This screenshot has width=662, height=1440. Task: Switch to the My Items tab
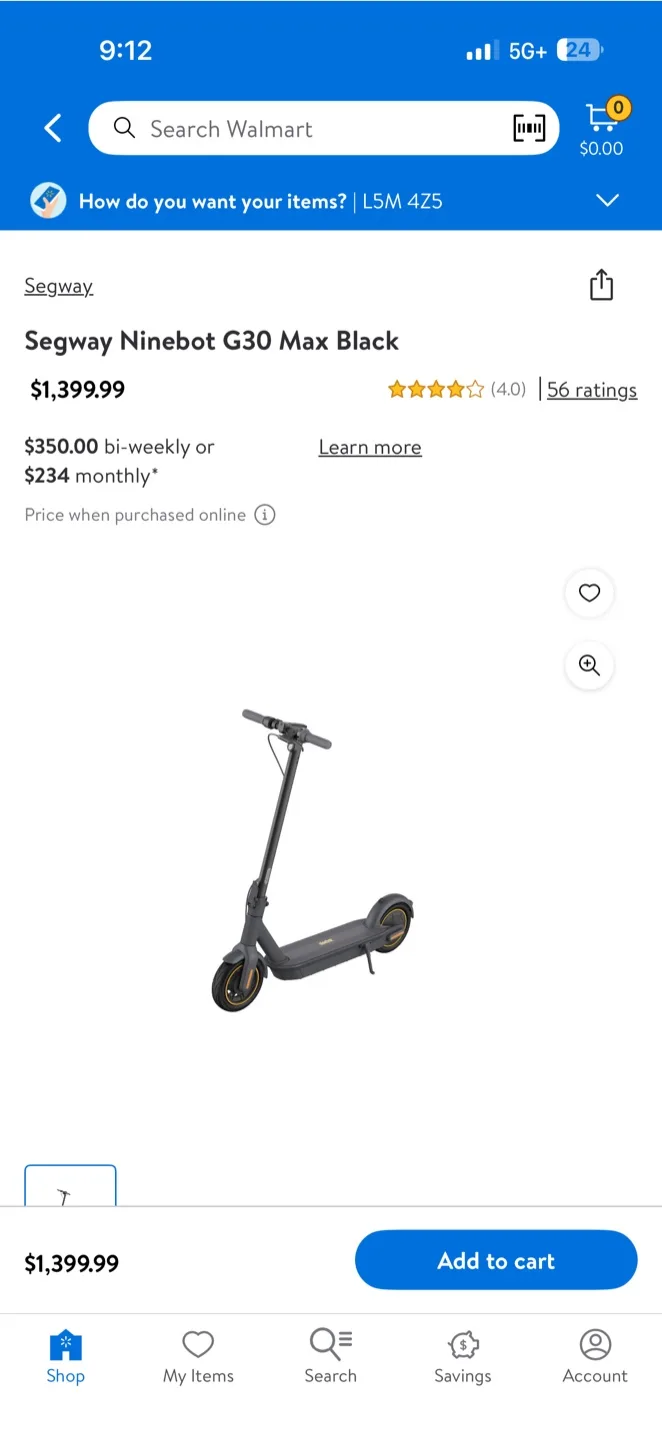click(198, 1356)
